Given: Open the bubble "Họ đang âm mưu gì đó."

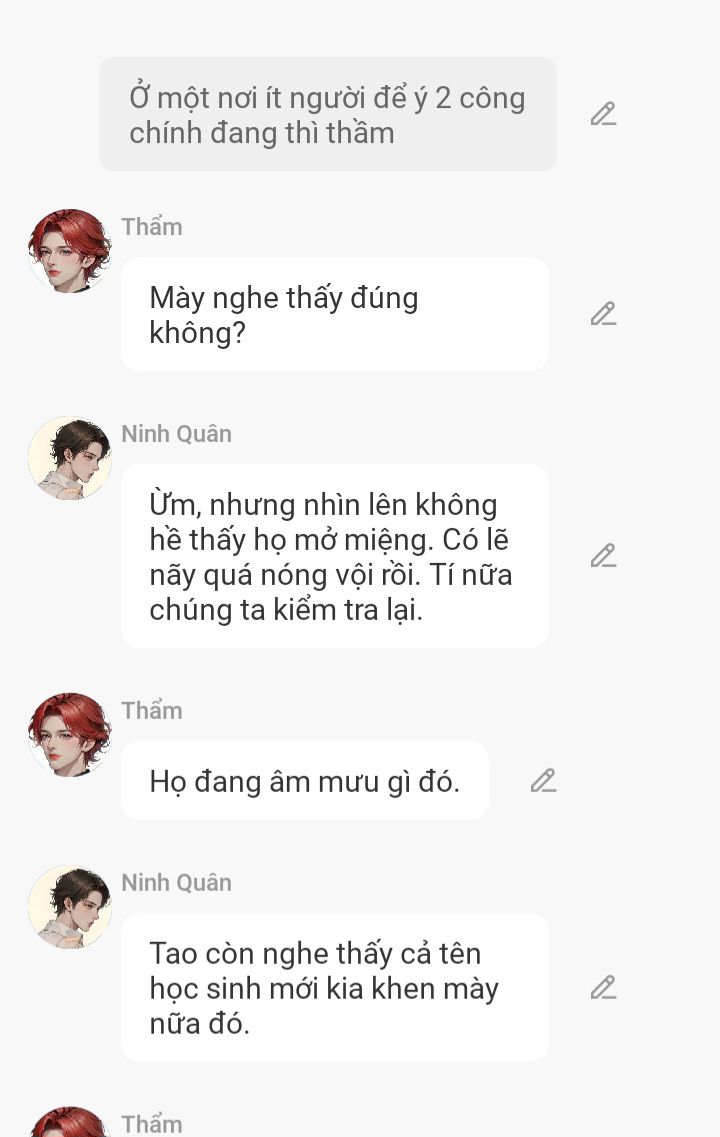Looking at the screenshot, I should tap(305, 780).
